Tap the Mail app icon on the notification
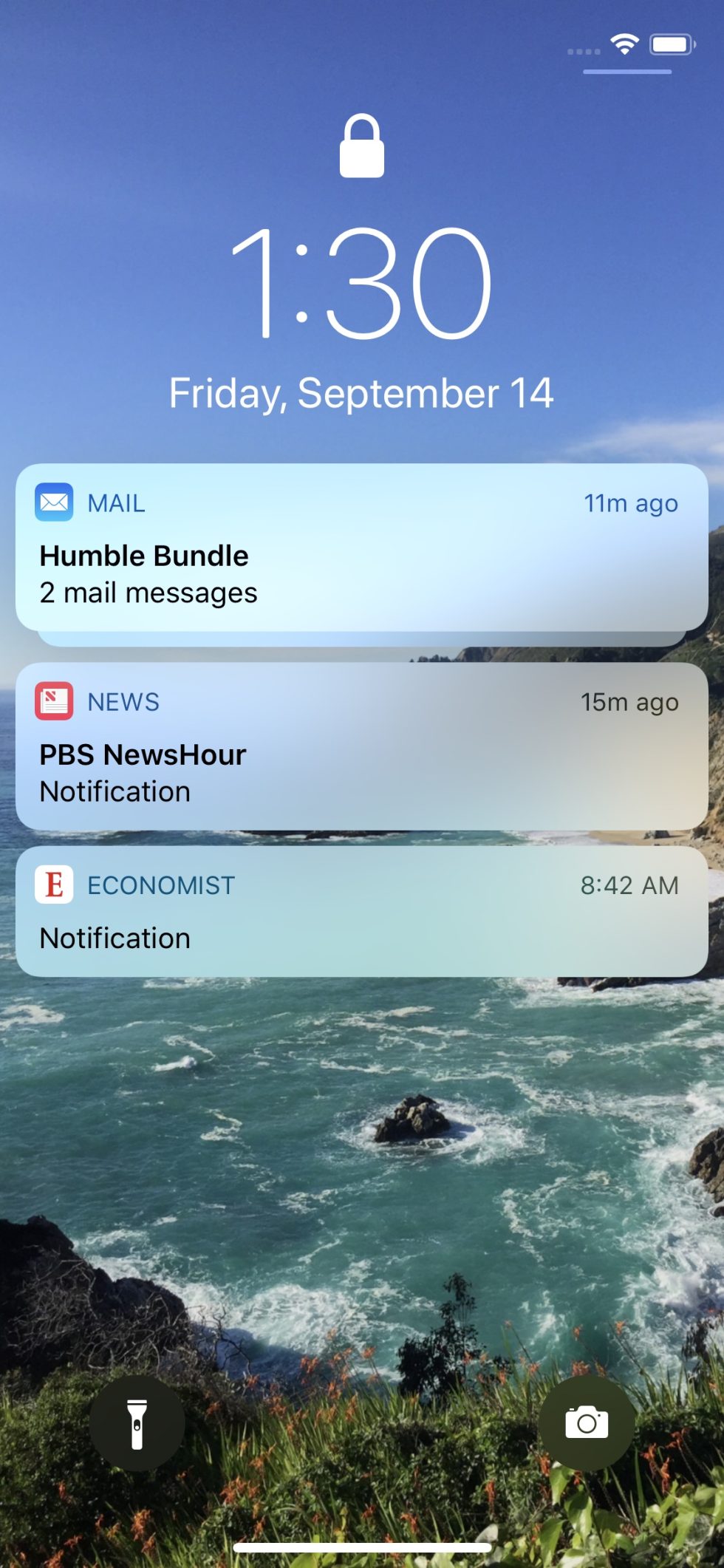 54,502
